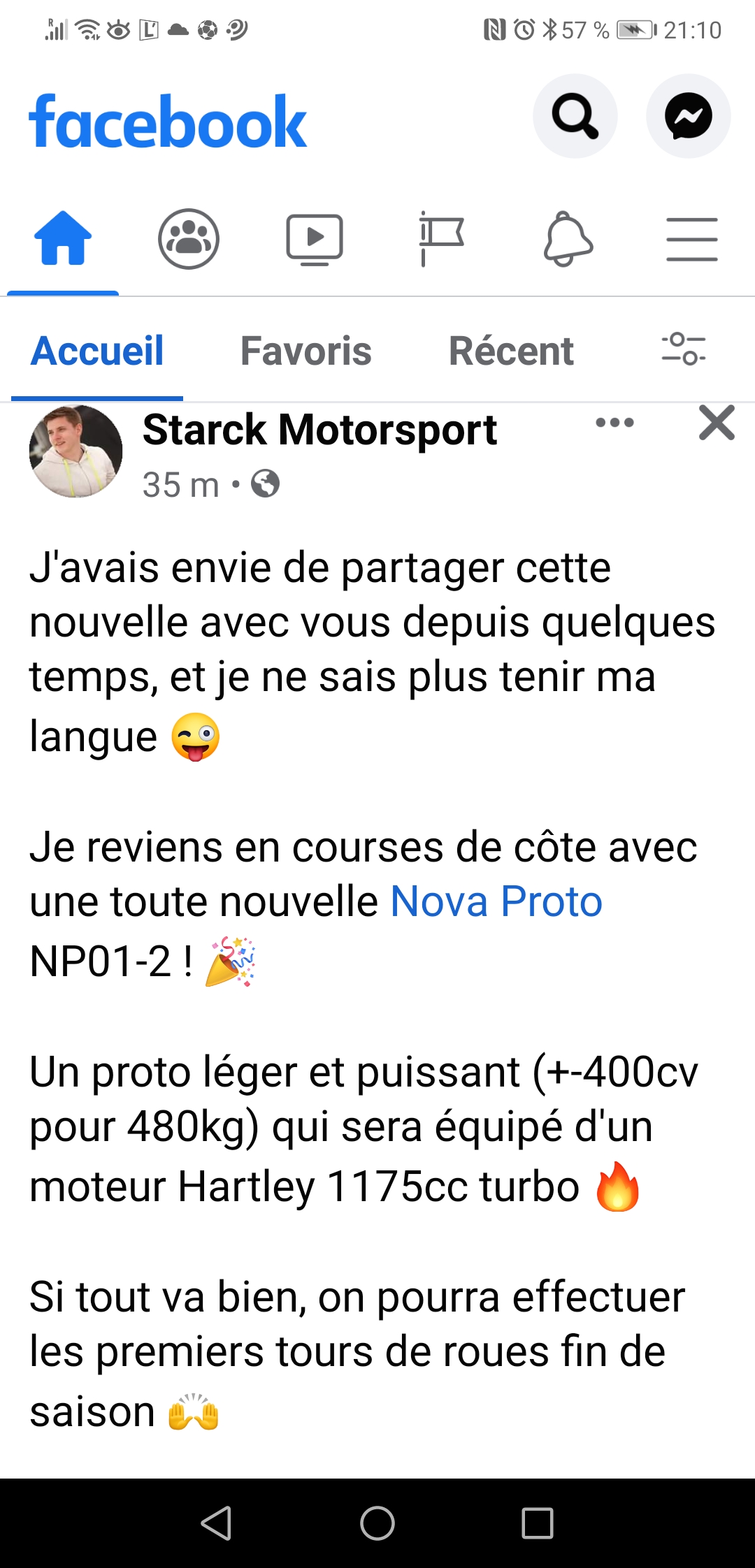
Task: Open the post's three-dot options
Action: tap(614, 423)
